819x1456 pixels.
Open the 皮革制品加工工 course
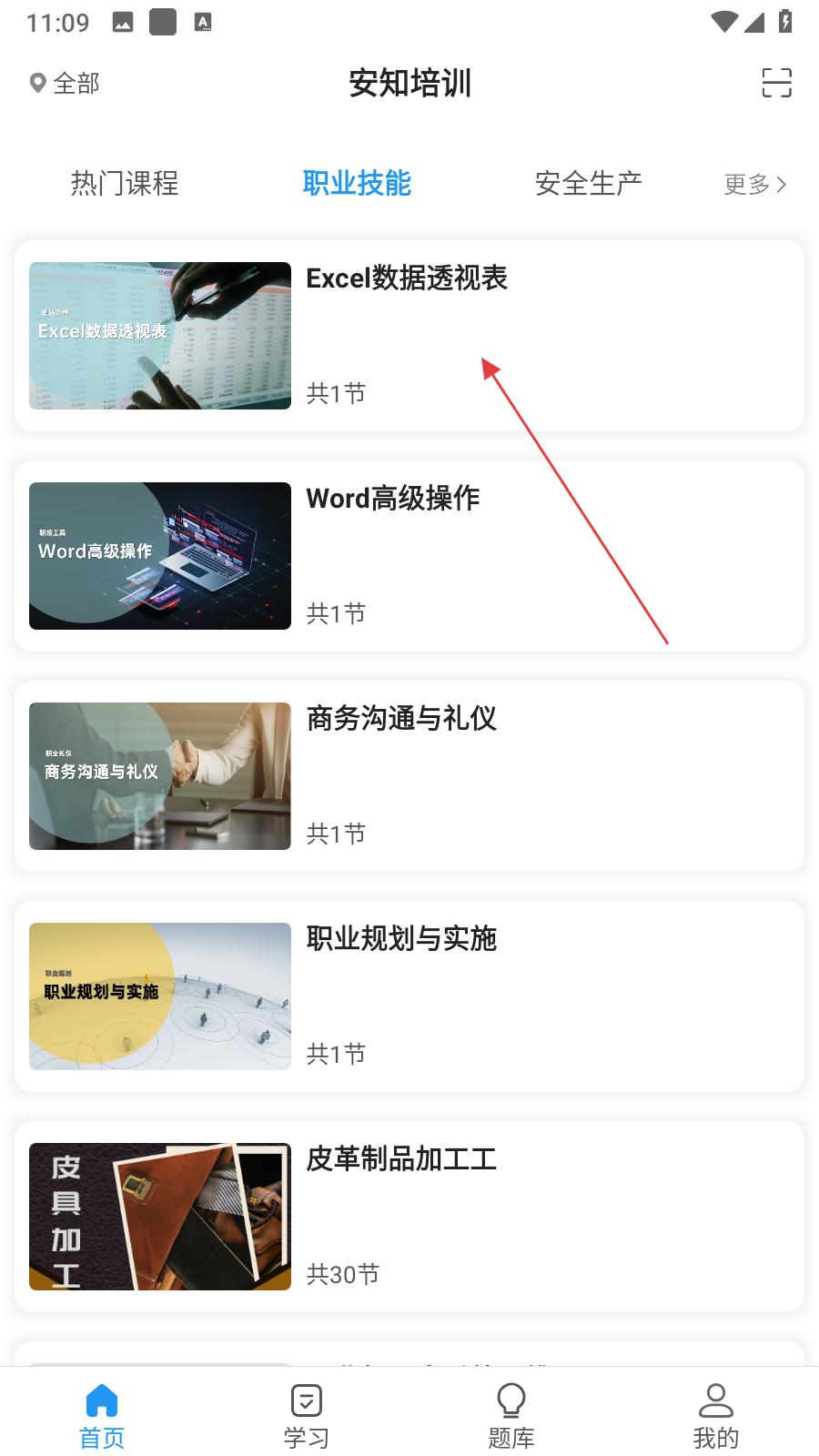coord(409,1217)
